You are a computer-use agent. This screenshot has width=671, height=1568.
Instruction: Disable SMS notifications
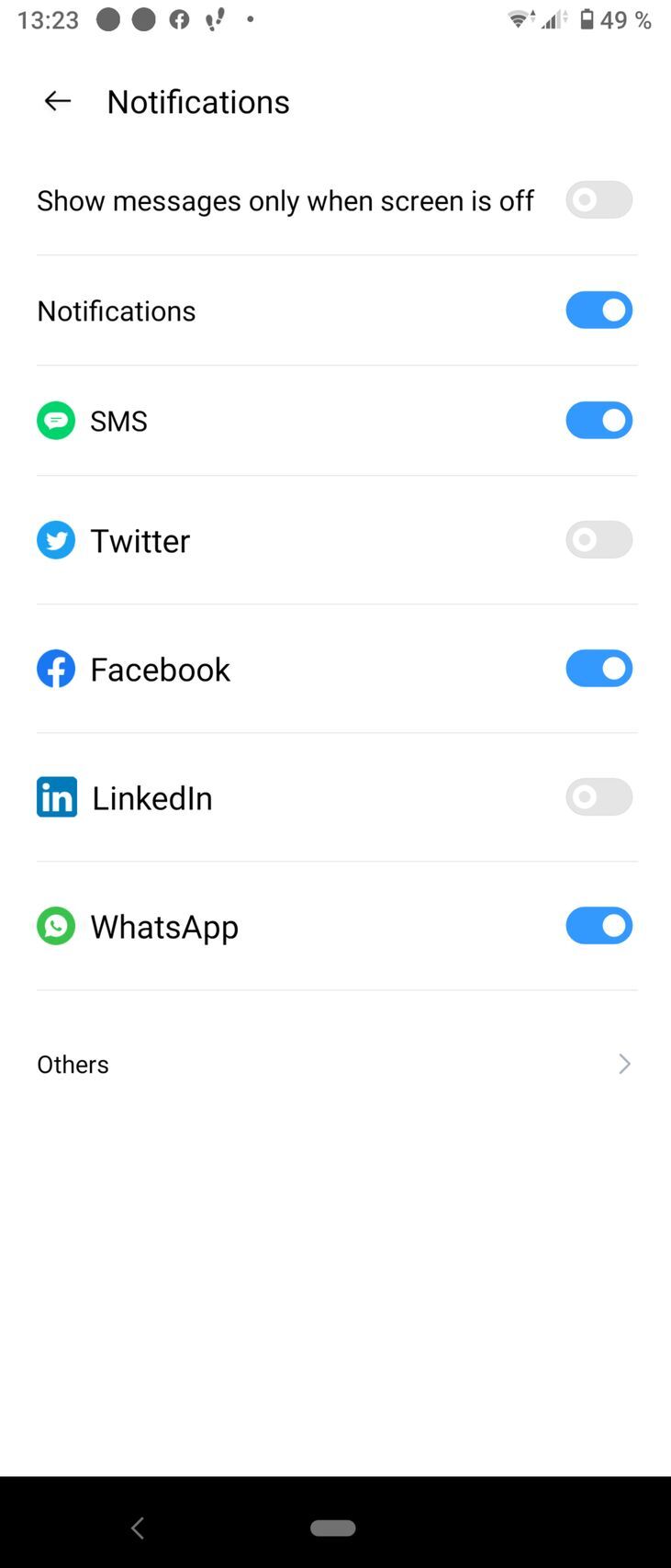coord(598,421)
